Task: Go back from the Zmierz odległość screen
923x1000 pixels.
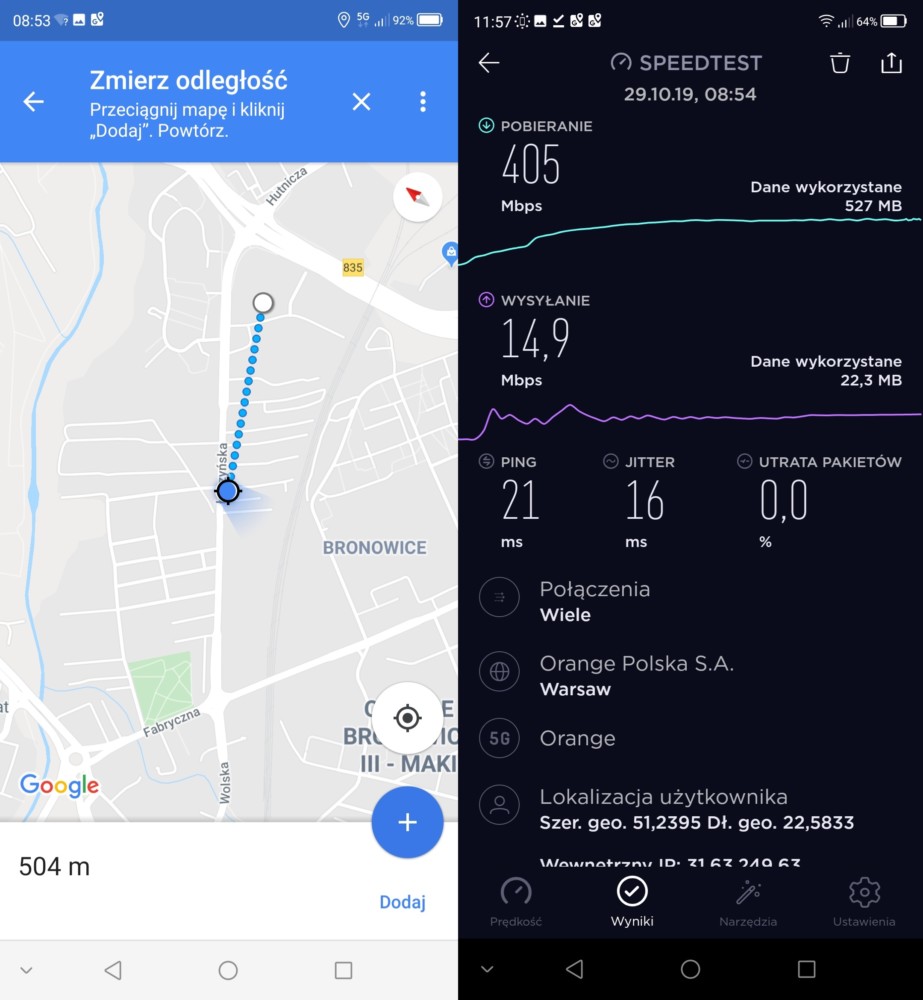Action: point(34,101)
